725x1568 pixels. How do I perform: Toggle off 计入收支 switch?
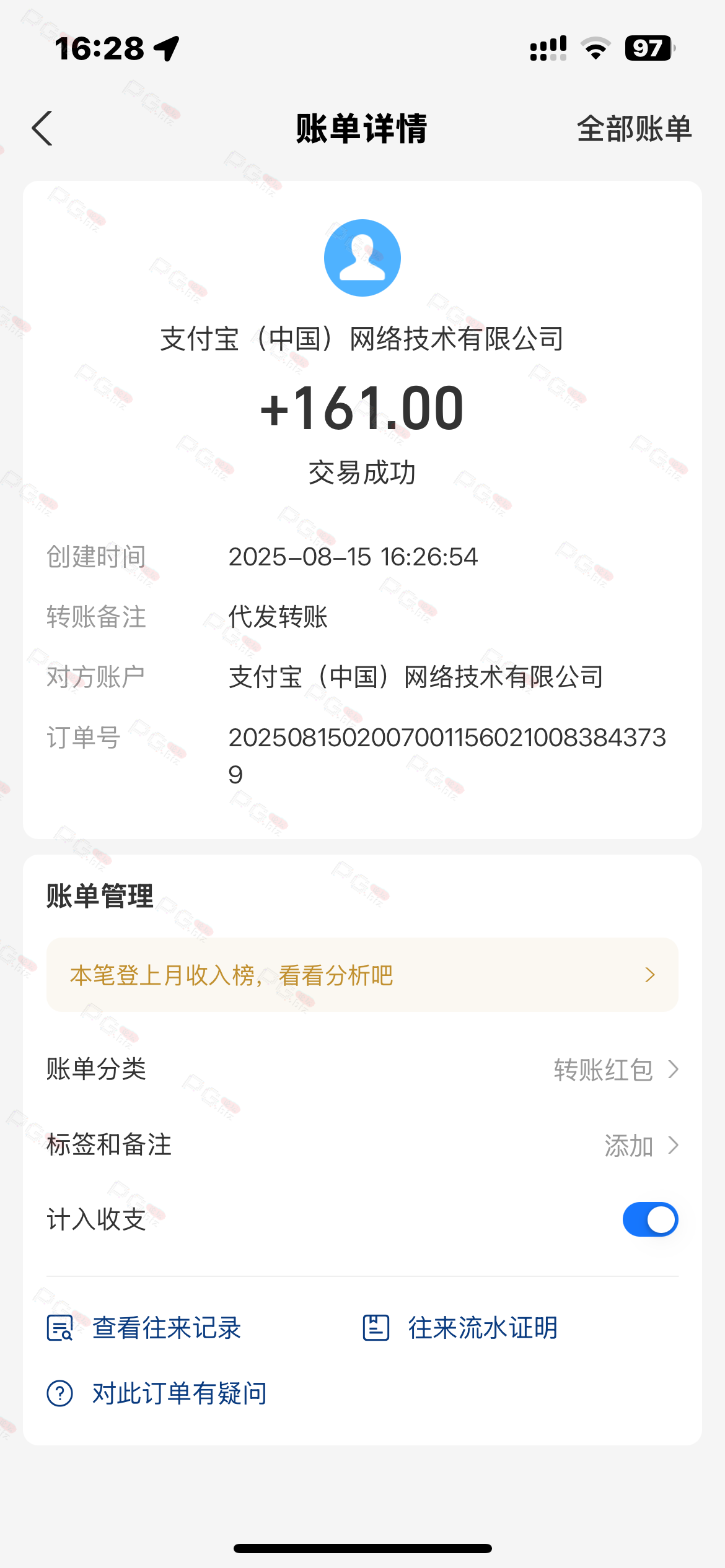649,1219
